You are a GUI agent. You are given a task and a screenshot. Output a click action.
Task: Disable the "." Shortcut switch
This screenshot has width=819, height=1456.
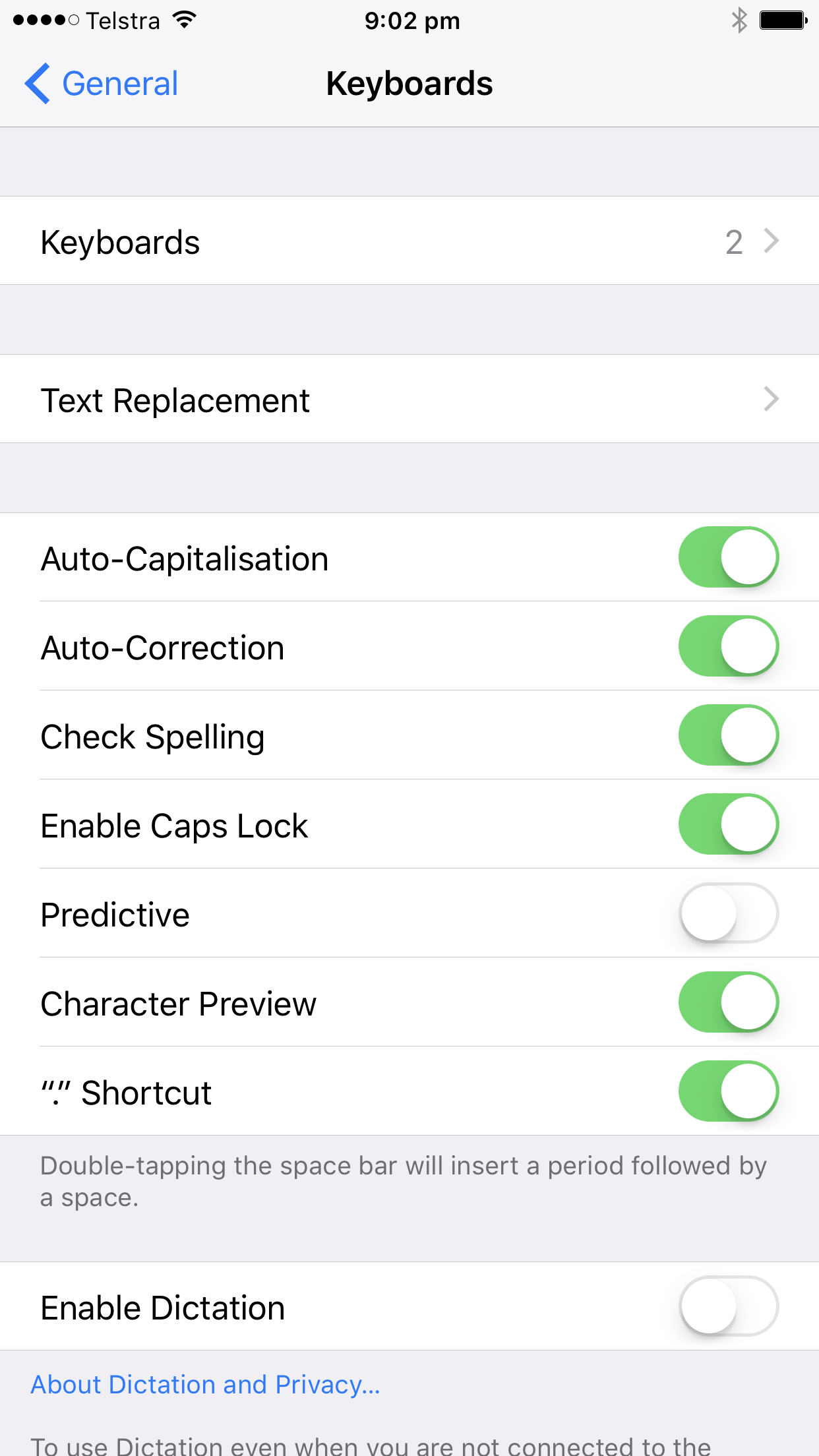pyautogui.click(x=729, y=1091)
